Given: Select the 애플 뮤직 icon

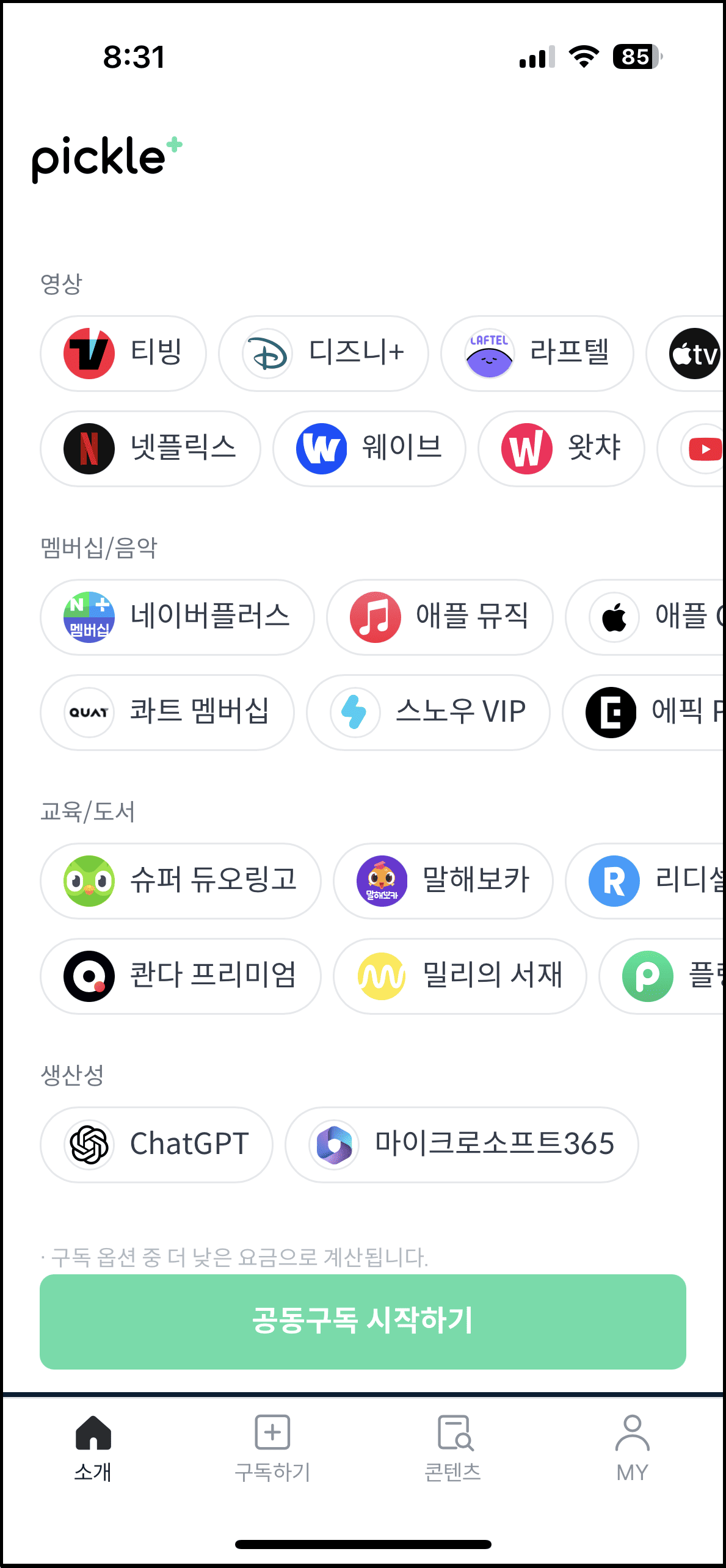Looking at the screenshot, I should pyautogui.click(x=375, y=617).
